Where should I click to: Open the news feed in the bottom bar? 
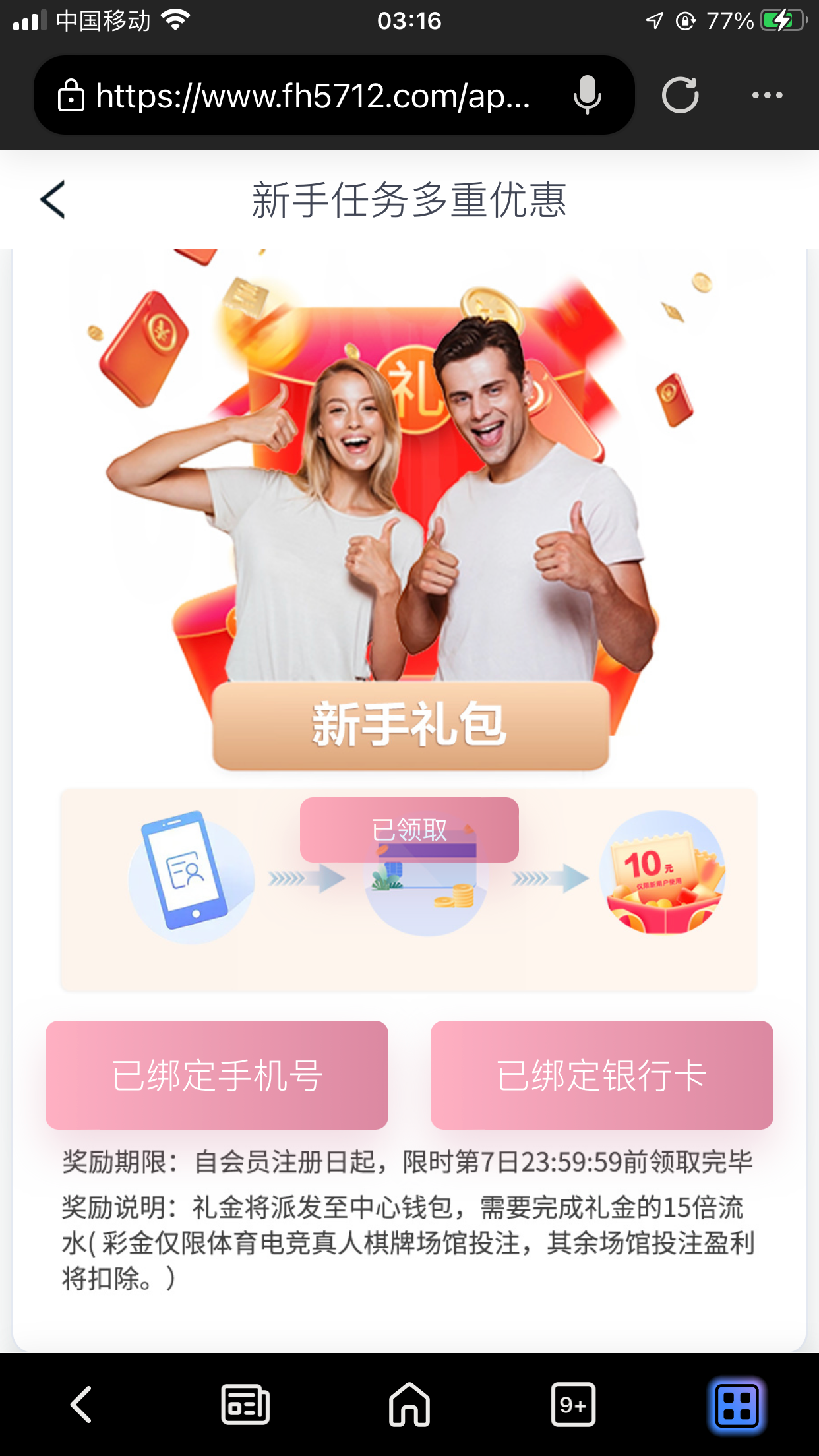point(245,1405)
